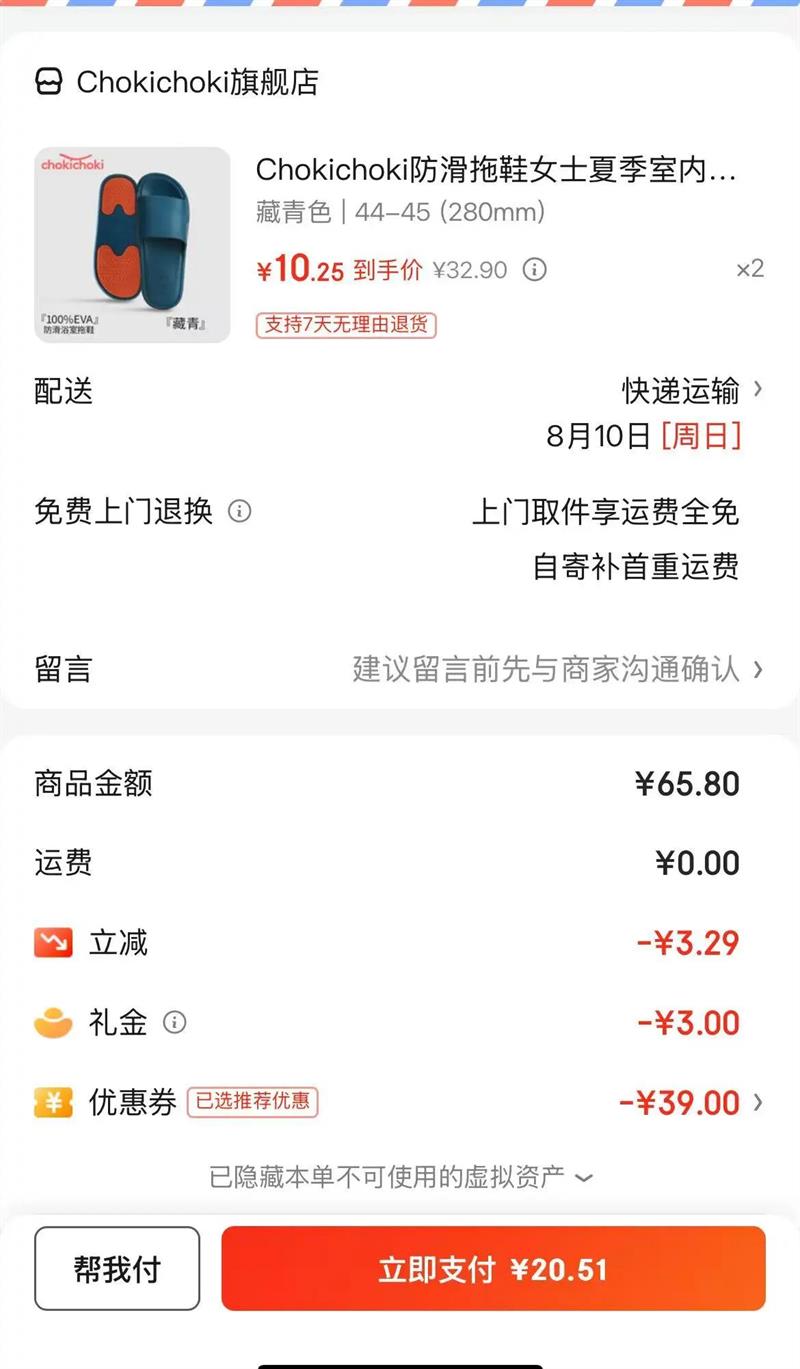Change the 快递运输 delivery option
This screenshot has width=800, height=1369.
(x=692, y=390)
